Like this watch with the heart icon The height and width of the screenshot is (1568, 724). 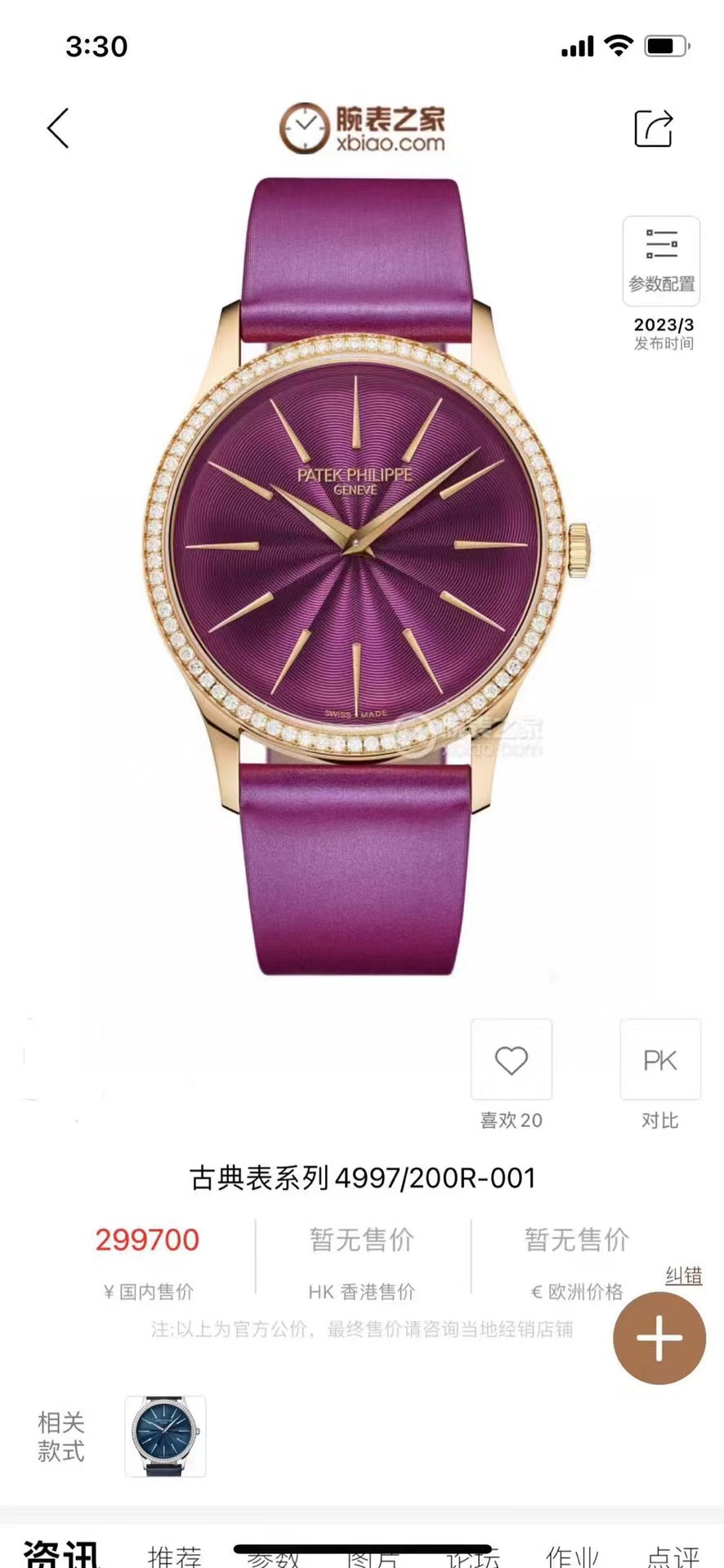[512, 1060]
